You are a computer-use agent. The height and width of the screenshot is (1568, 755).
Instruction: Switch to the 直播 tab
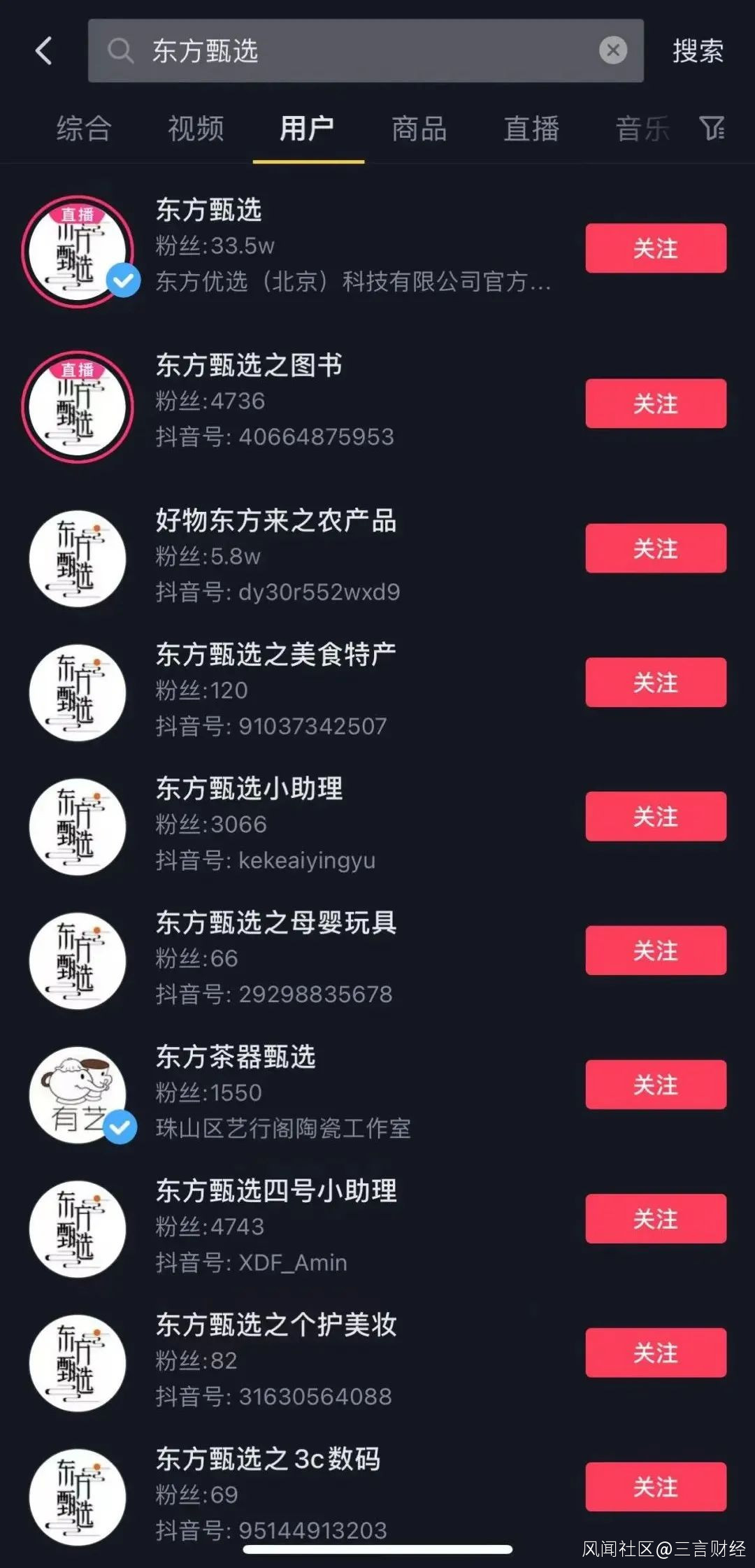(x=531, y=129)
